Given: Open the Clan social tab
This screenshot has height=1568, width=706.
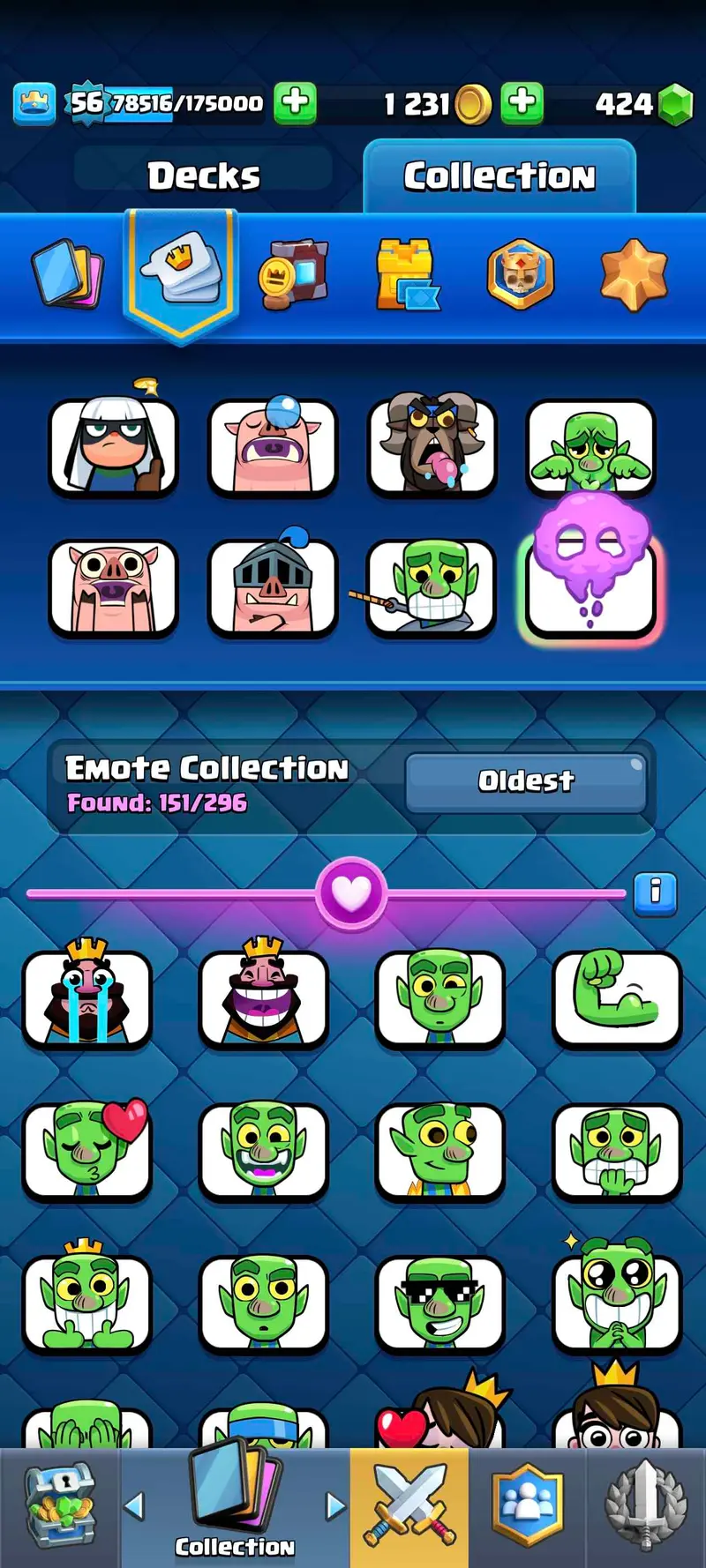Looking at the screenshot, I should [x=527, y=1508].
